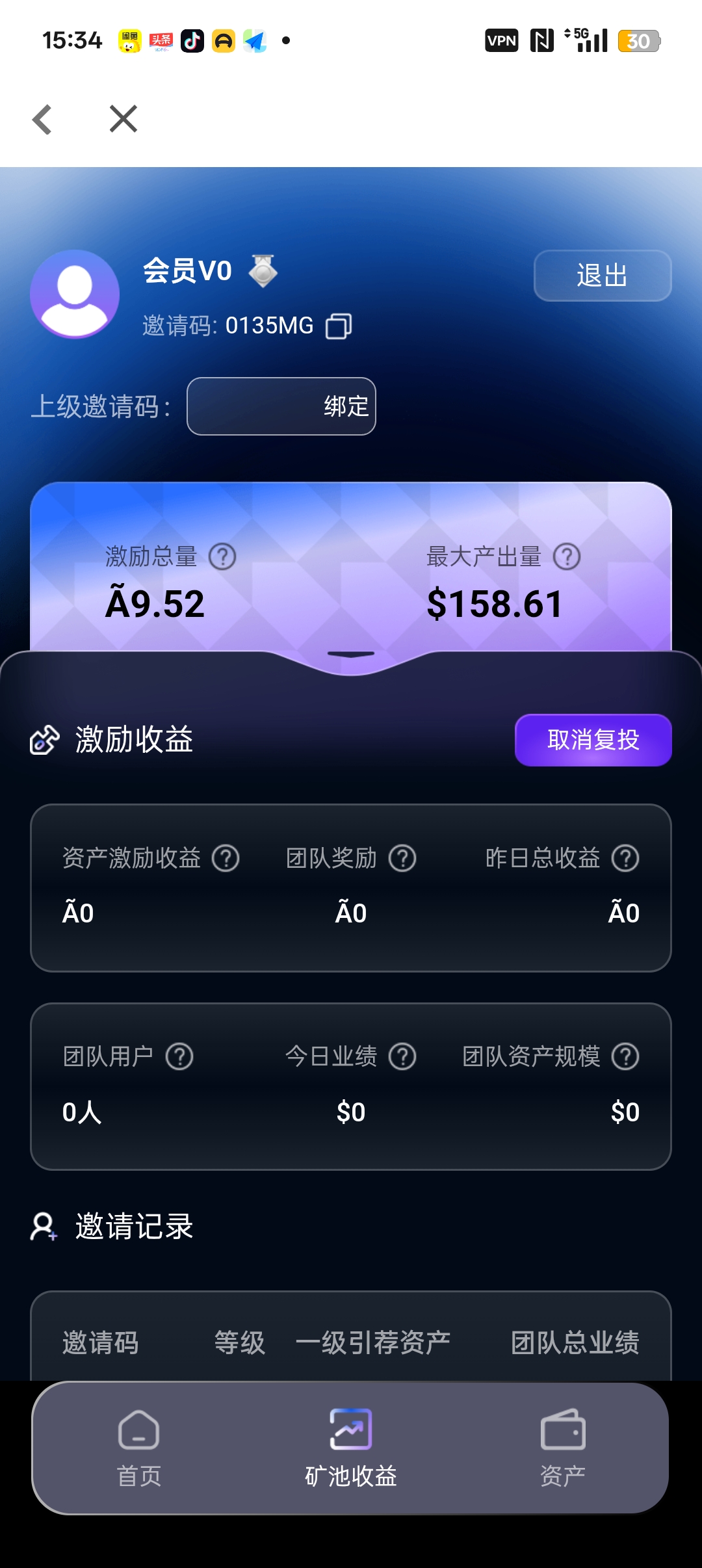Open help tooltip for 激励总量

tap(223, 556)
